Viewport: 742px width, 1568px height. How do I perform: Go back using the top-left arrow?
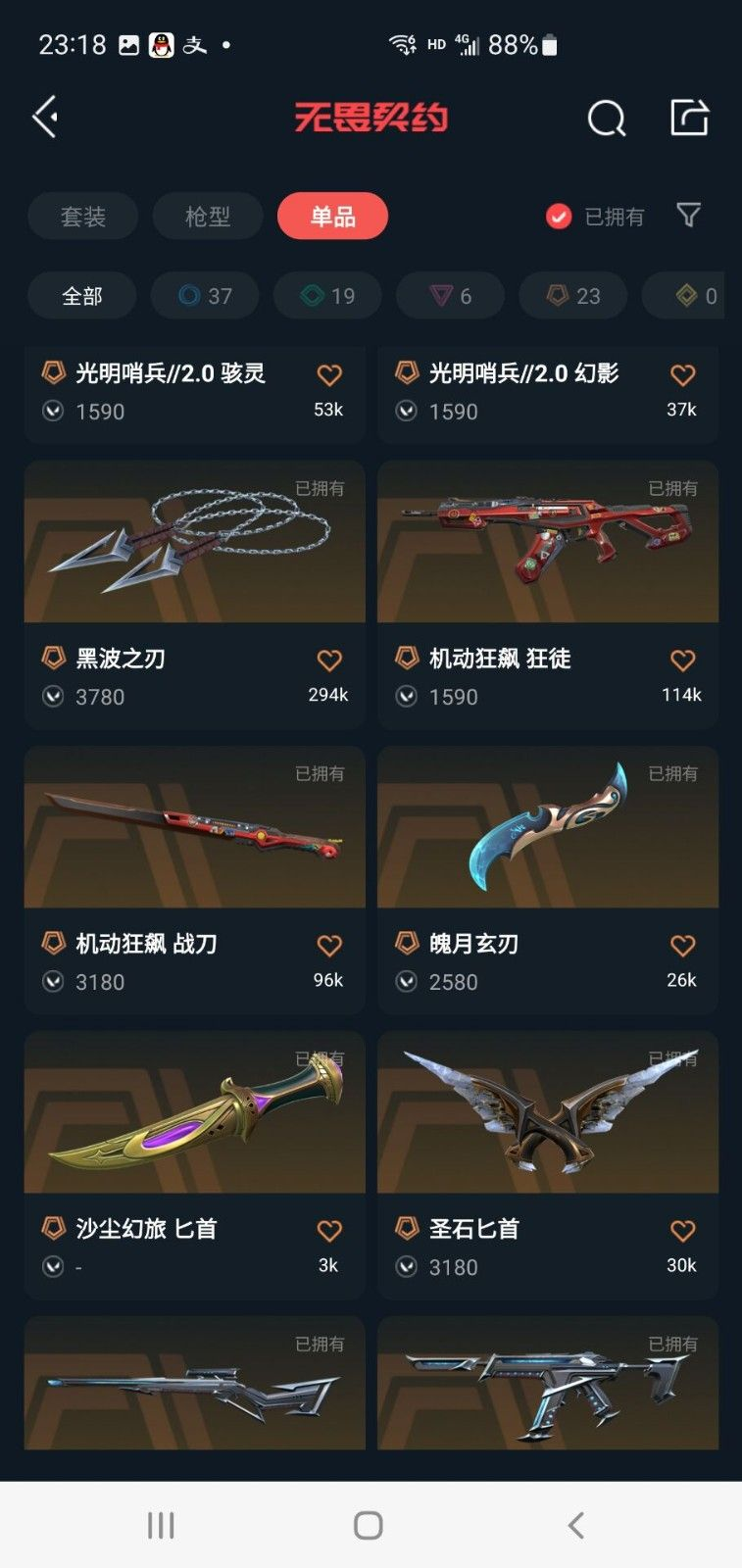(x=45, y=118)
